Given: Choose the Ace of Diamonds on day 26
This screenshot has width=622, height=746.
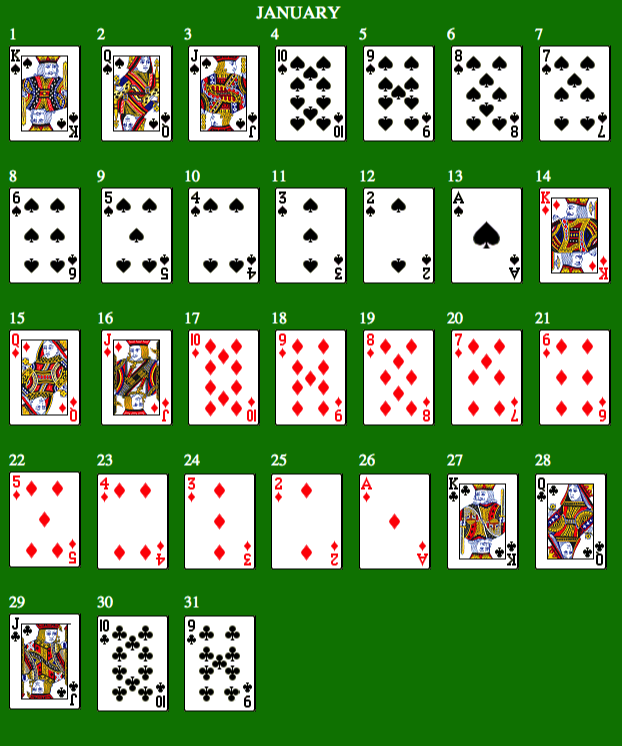Looking at the screenshot, I should (398, 521).
